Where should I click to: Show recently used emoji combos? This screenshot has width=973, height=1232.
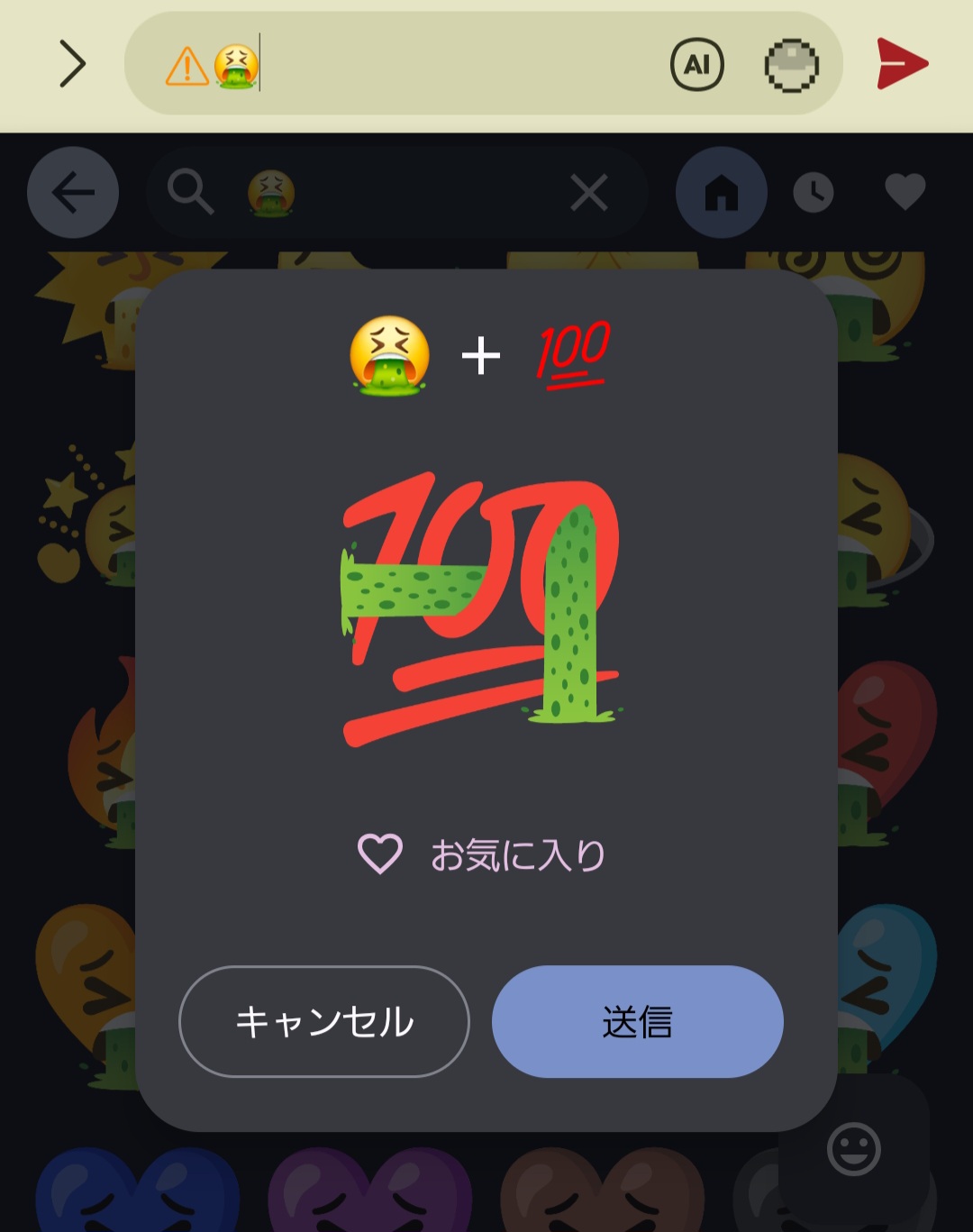pyautogui.click(x=814, y=192)
